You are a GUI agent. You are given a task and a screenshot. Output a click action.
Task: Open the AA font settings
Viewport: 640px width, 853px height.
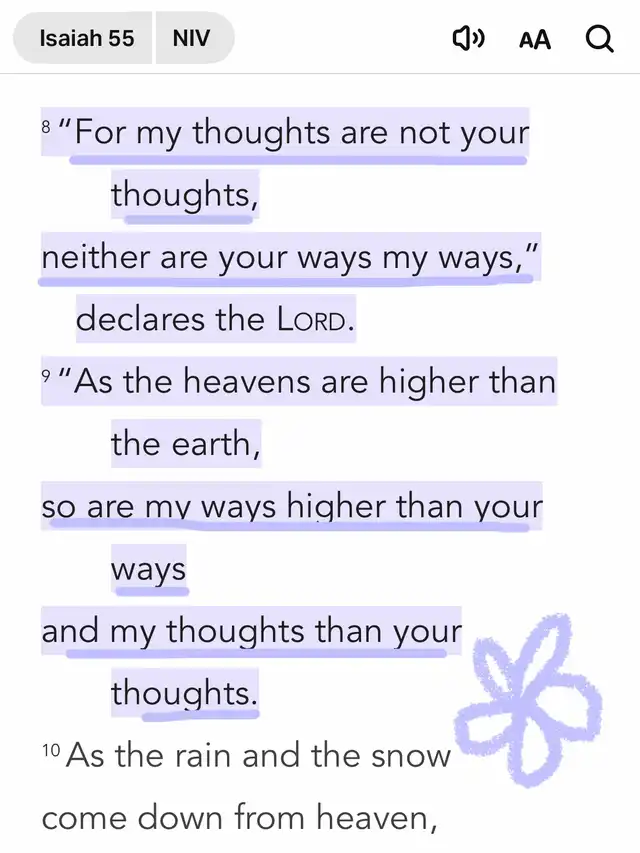coord(535,40)
